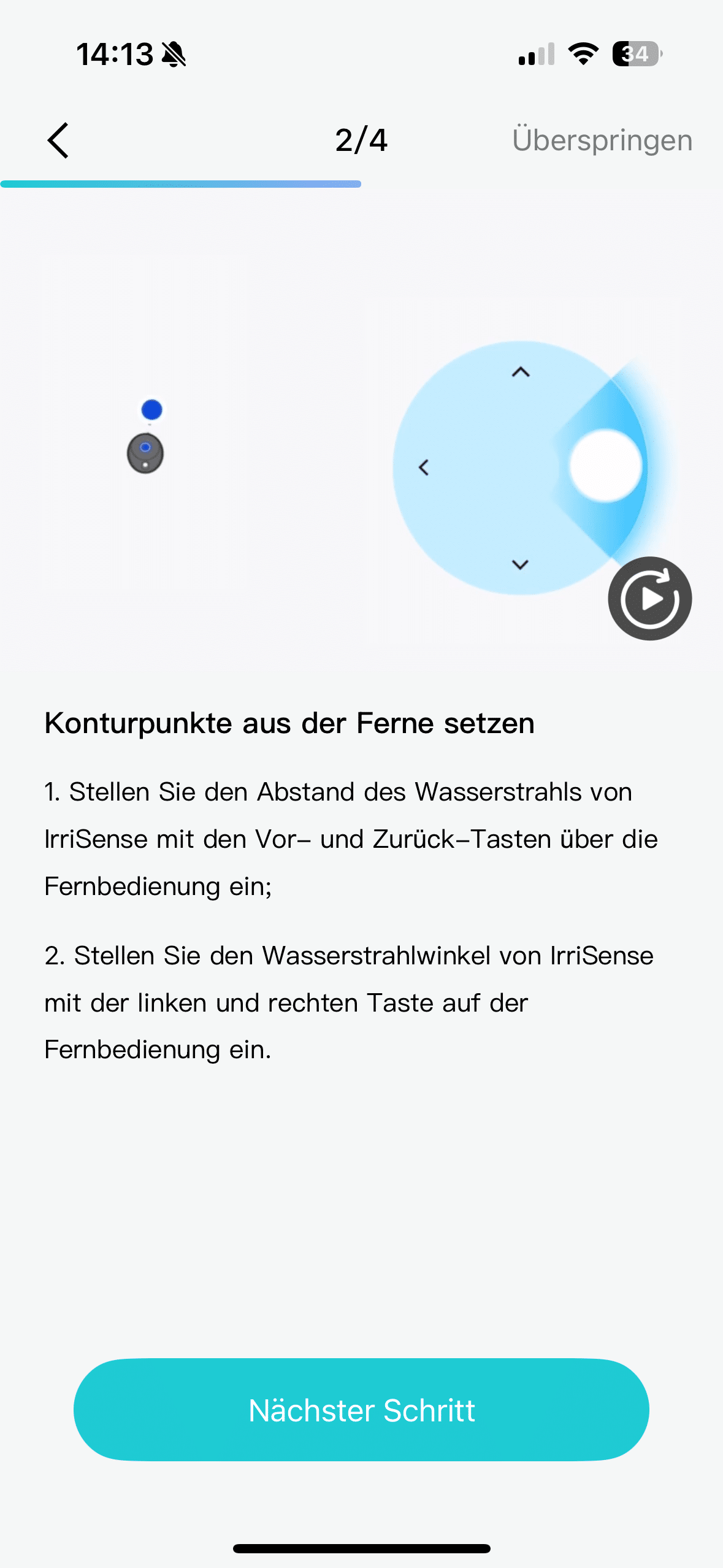Skip the tutorial via Überspringen

[602, 140]
